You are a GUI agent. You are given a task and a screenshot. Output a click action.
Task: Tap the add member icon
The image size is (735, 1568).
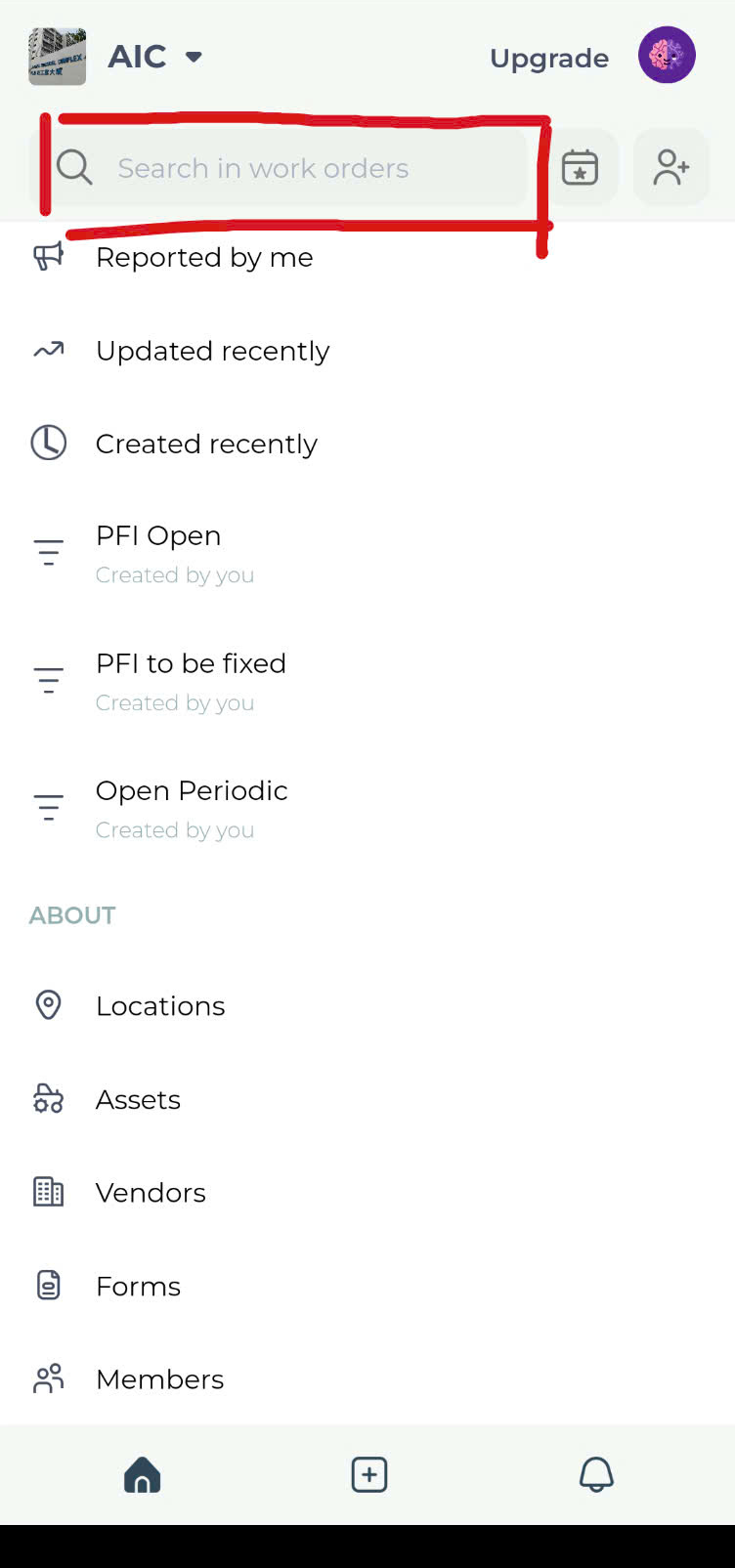tap(671, 168)
